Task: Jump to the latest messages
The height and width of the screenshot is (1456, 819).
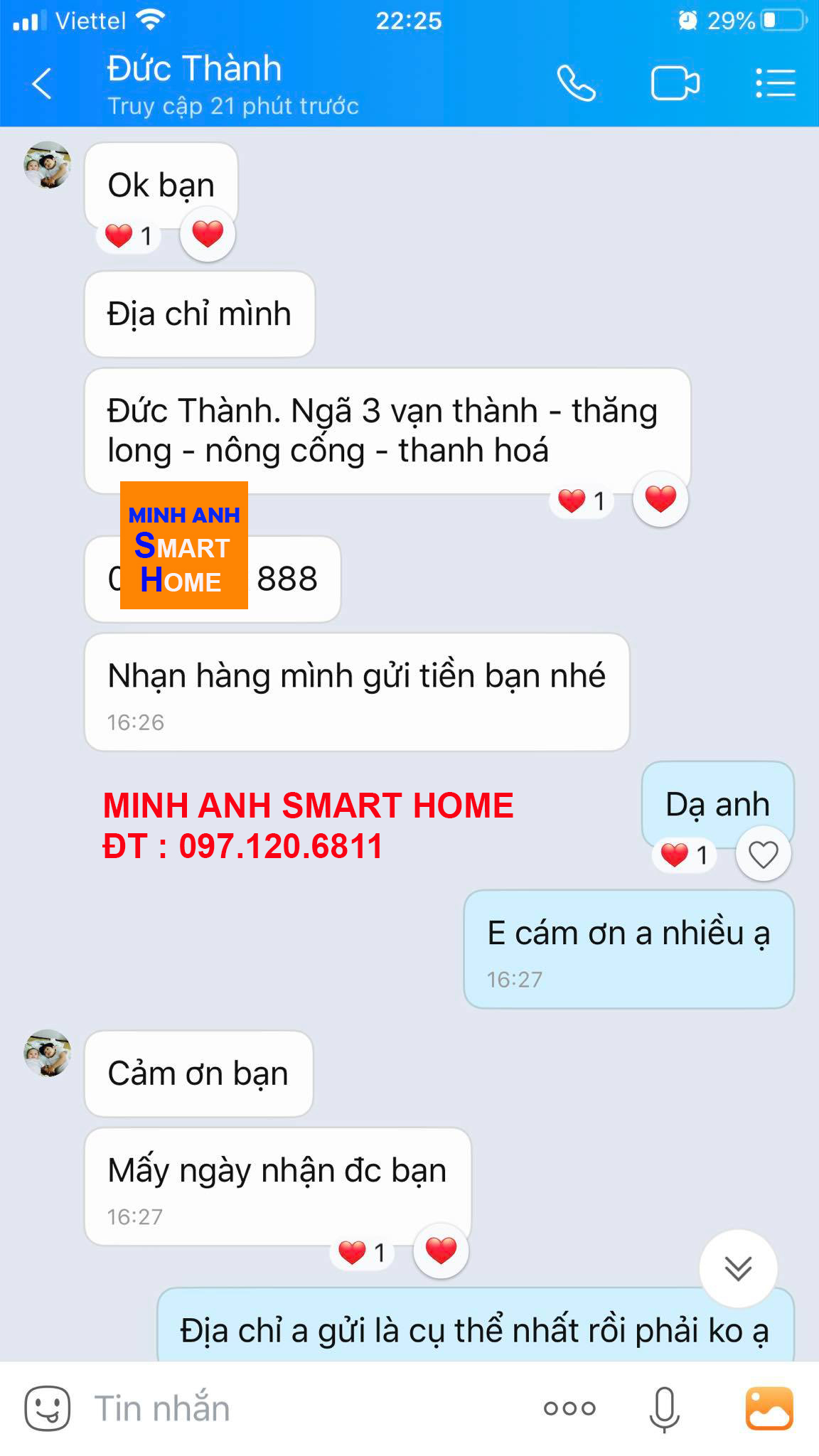Action: point(738,1268)
